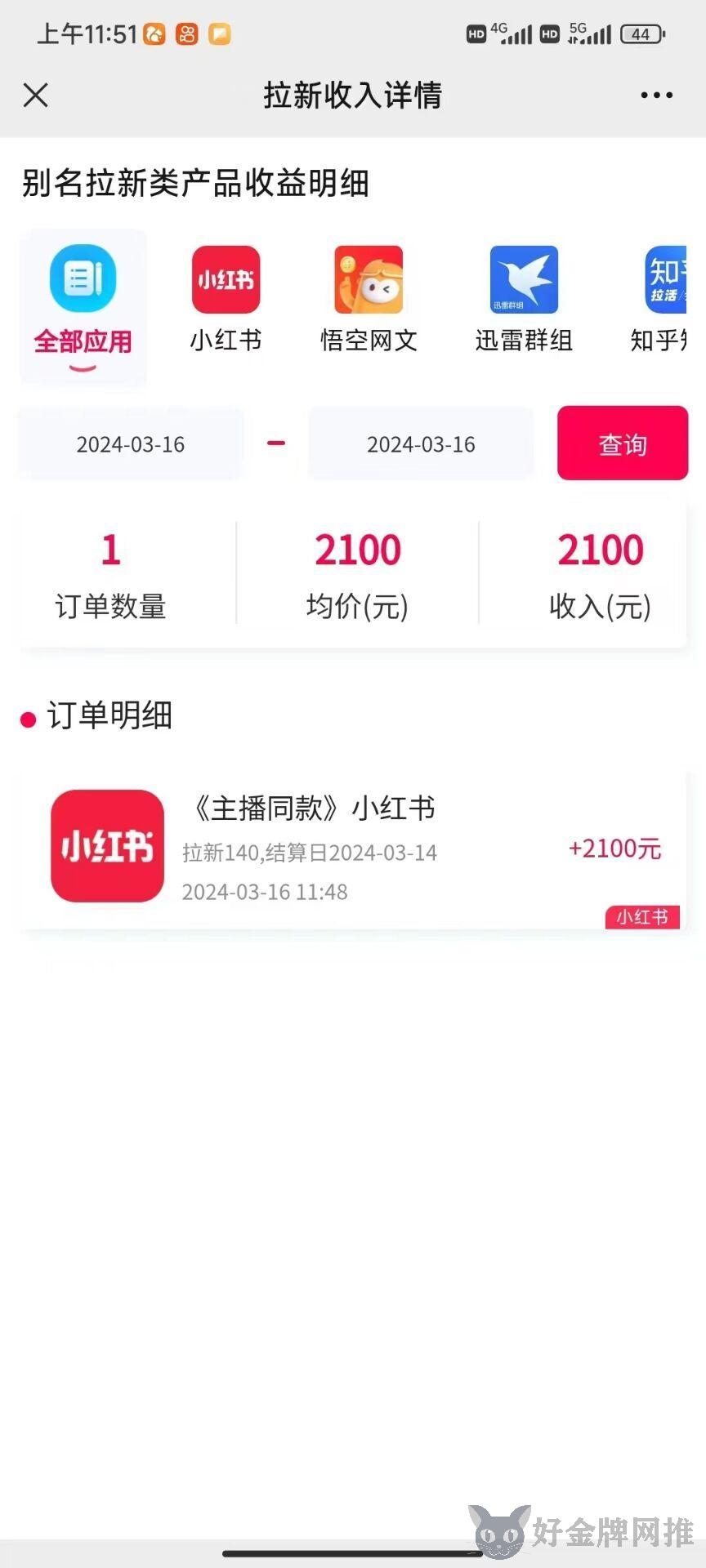Close the 拉新收入详情 page
Screen dimensions: 706x1568
click(x=36, y=95)
